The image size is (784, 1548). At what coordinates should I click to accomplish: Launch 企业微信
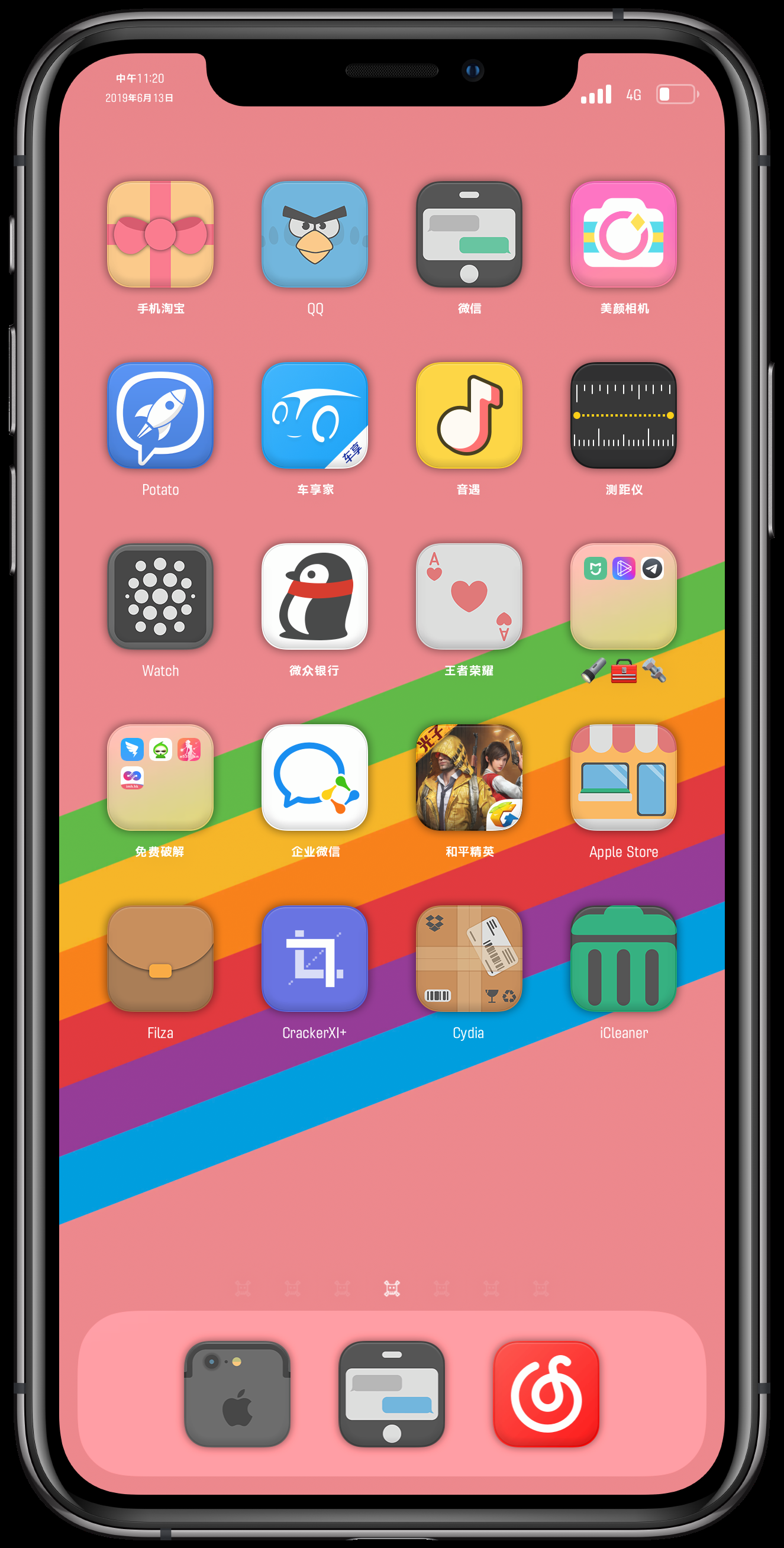[x=315, y=778]
